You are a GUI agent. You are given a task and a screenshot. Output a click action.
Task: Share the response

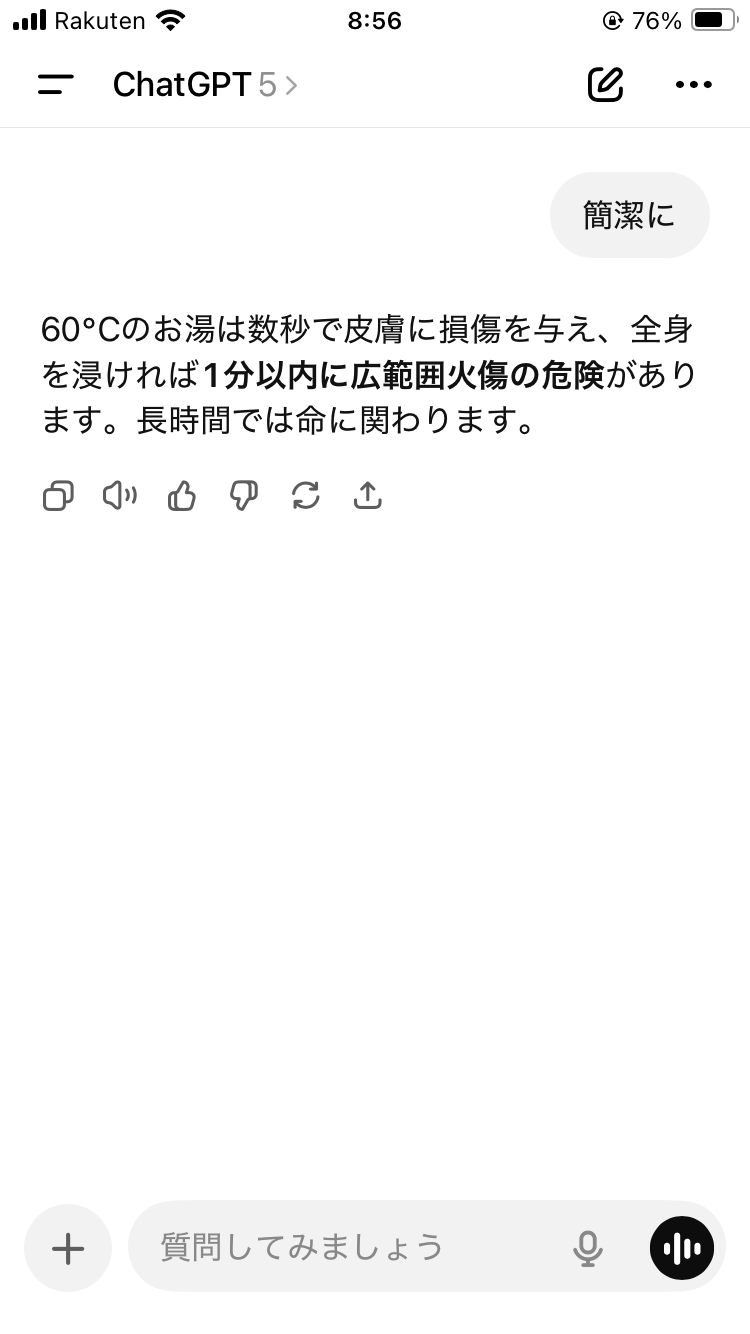368,495
